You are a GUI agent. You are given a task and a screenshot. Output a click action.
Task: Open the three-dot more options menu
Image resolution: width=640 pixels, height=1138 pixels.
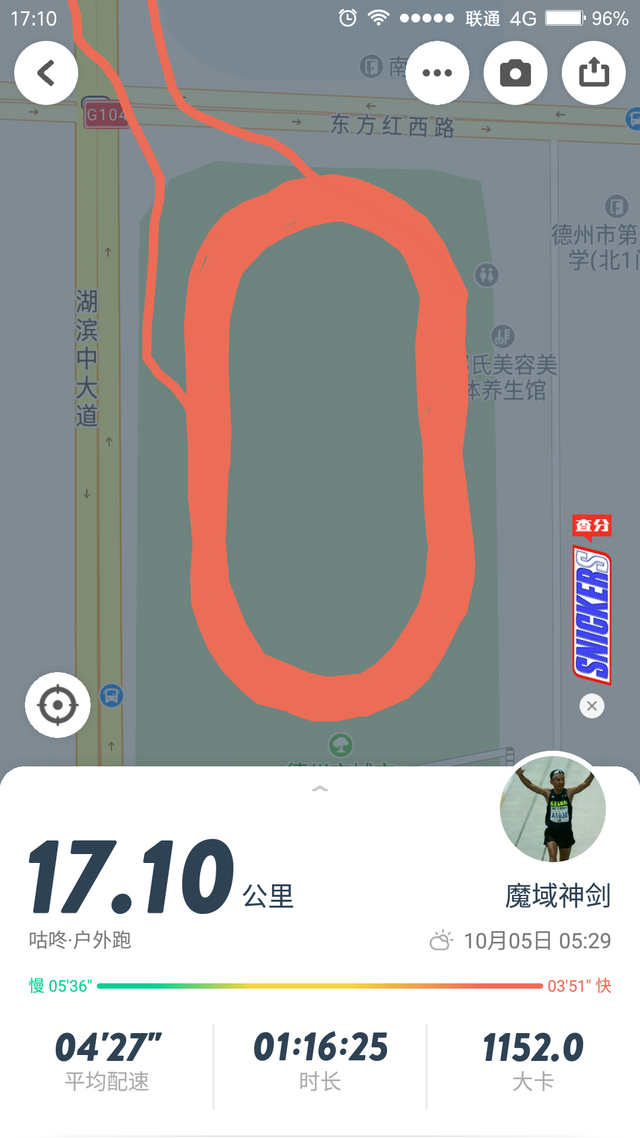437,73
